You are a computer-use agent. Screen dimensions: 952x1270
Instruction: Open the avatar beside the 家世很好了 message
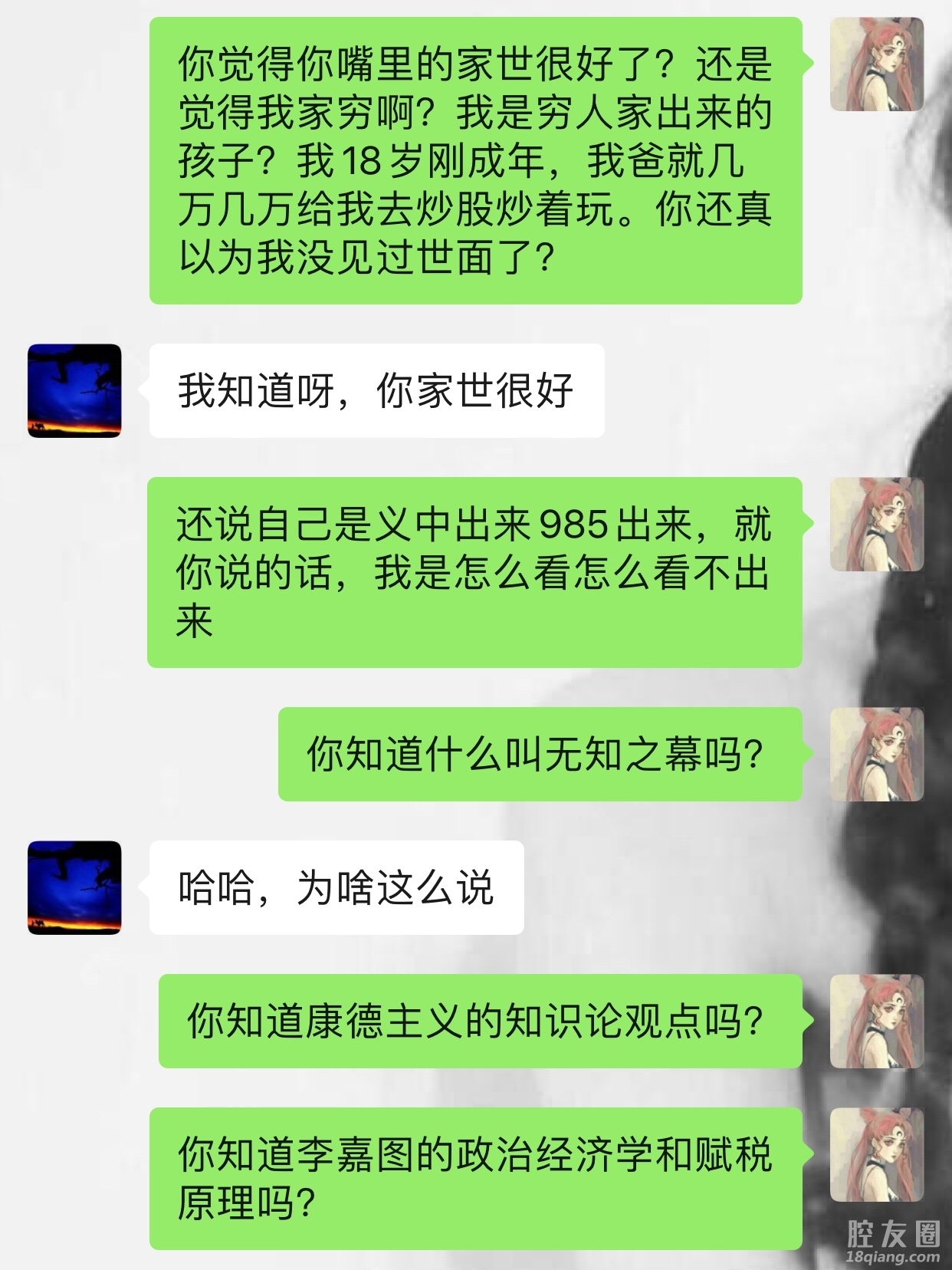pos(877,64)
